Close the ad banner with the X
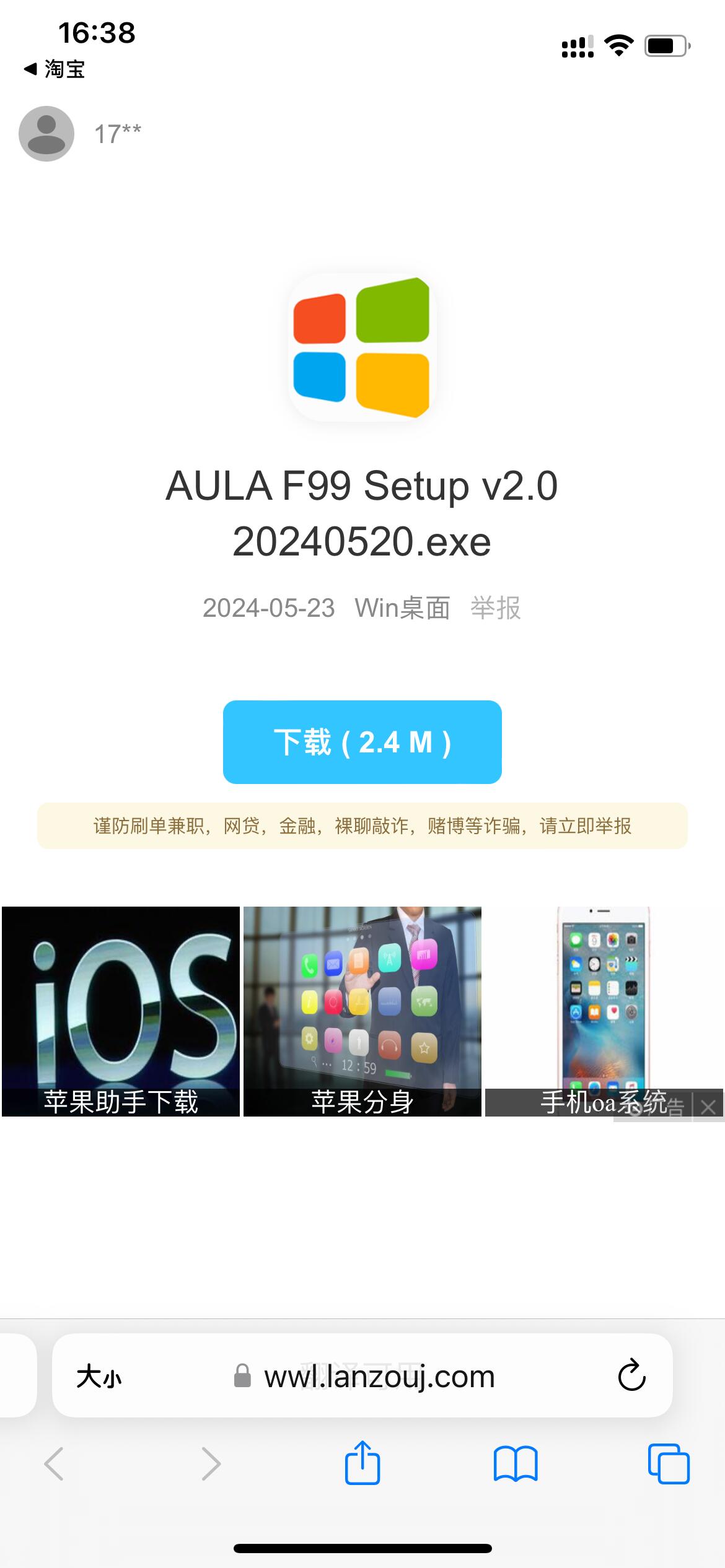725x1568 pixels. pyautogui.click(x=708, y=1107)
